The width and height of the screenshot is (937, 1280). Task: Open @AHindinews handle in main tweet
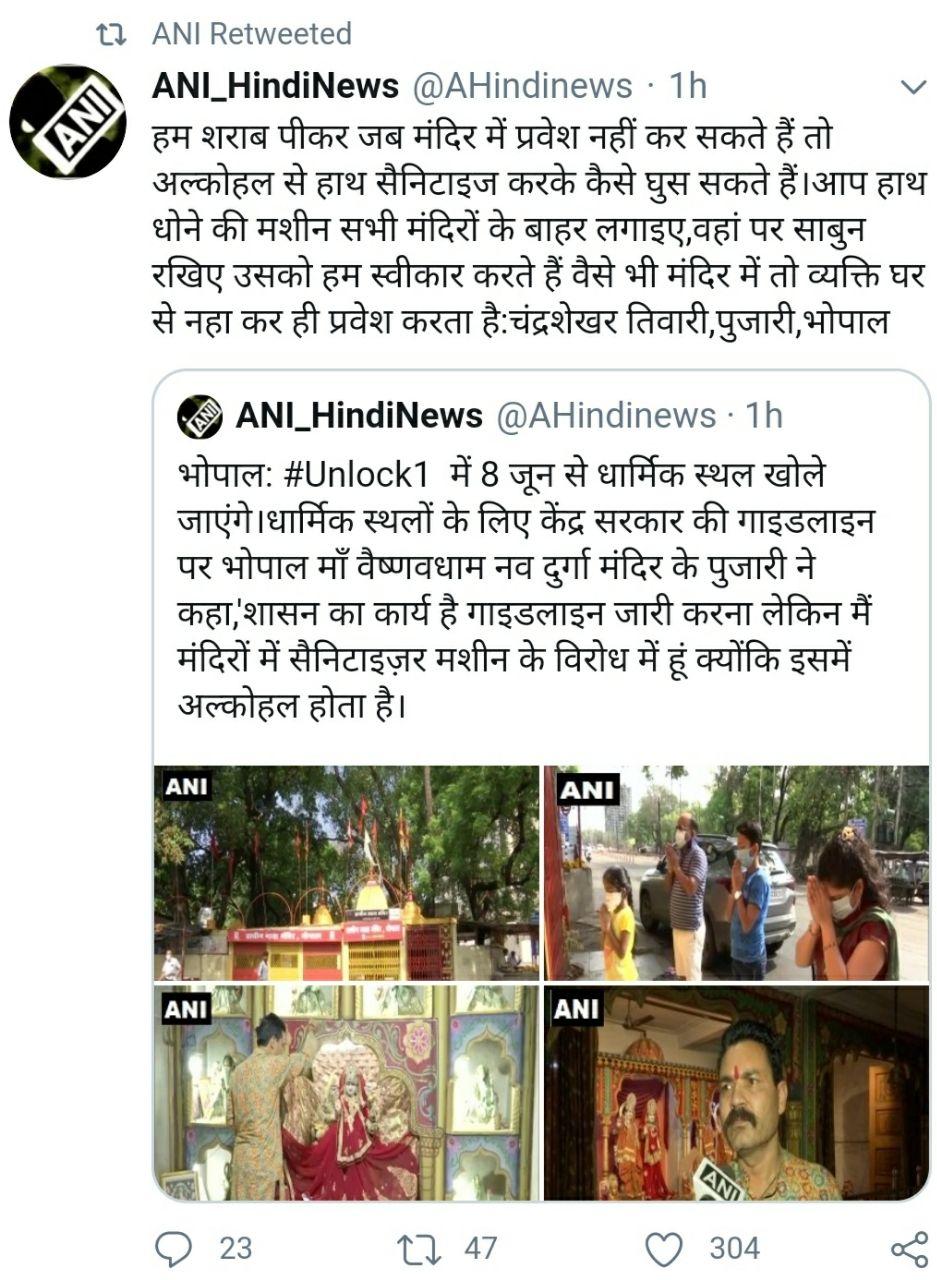522,87
